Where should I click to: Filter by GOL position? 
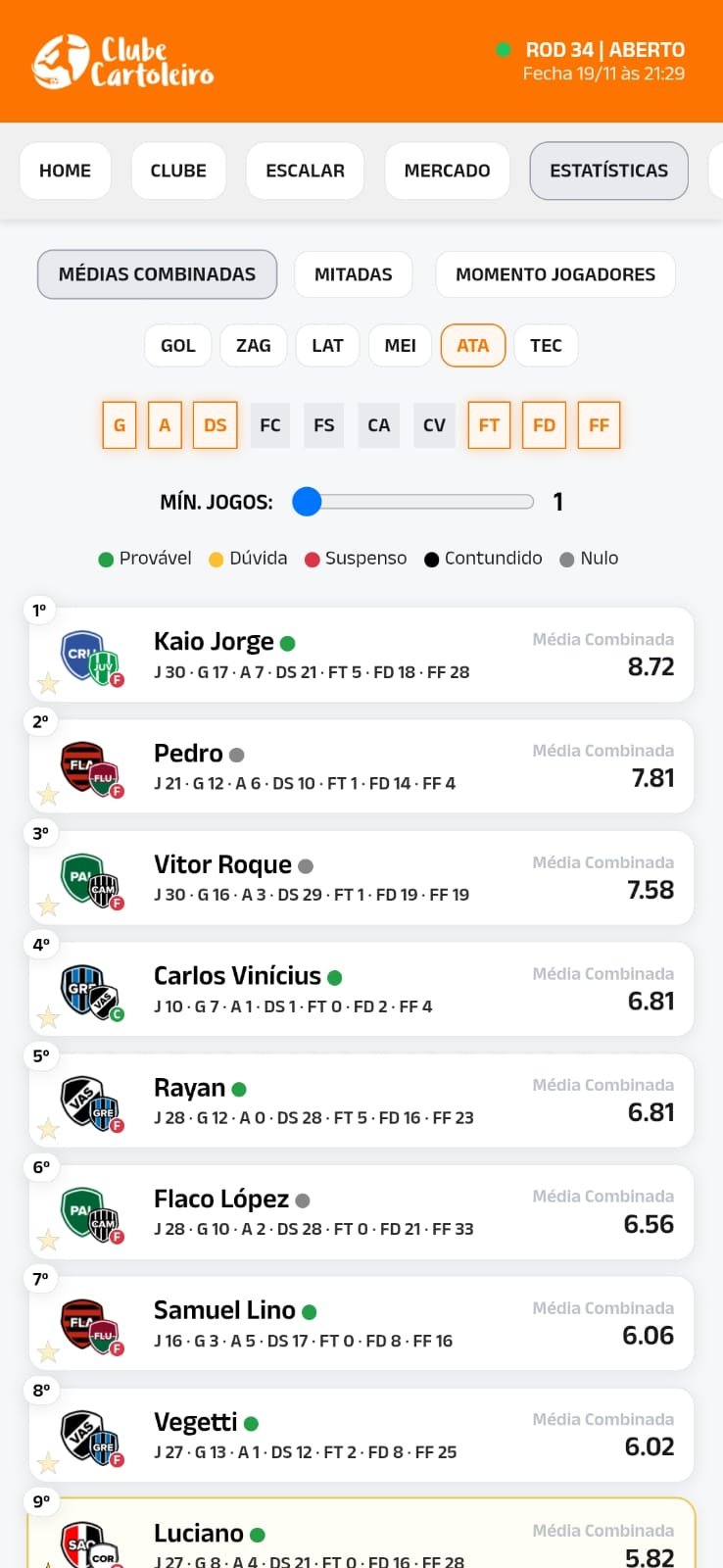tap(177, 345)
